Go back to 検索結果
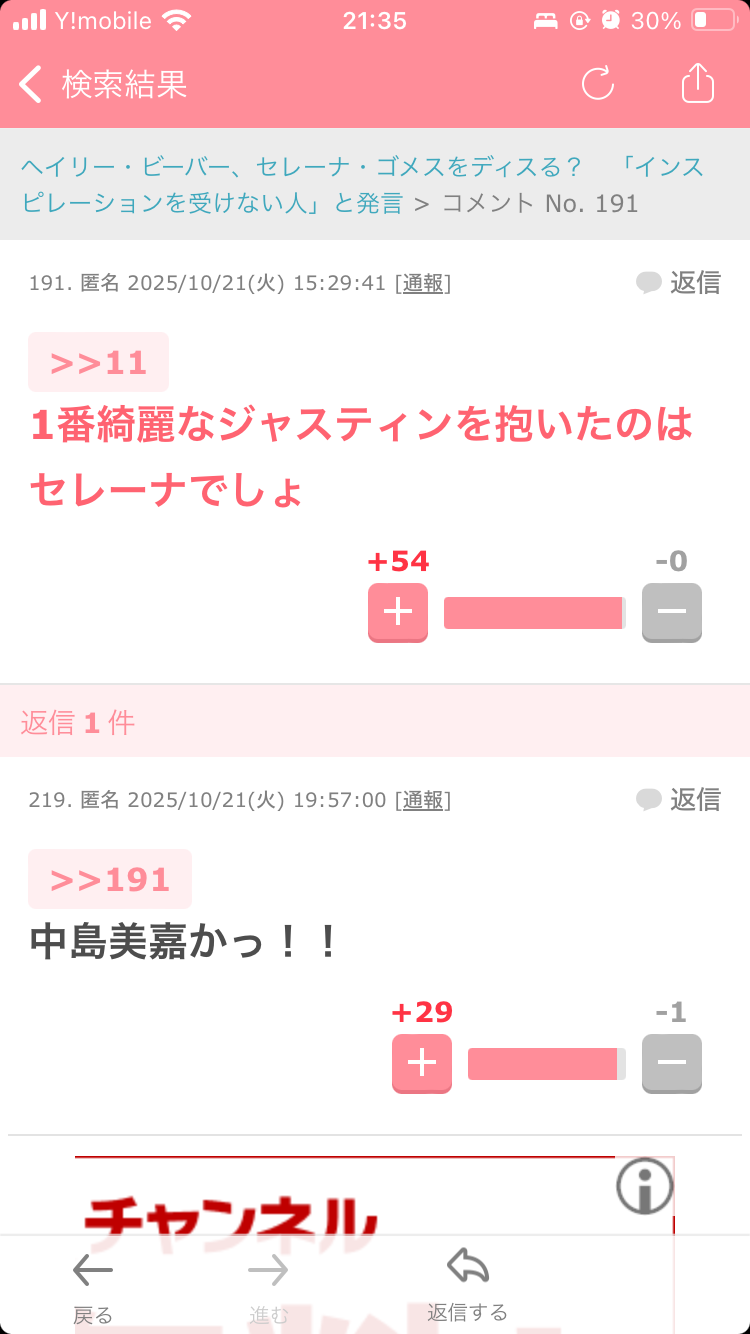The image size is (750, 1334). [x=104, y=84]
